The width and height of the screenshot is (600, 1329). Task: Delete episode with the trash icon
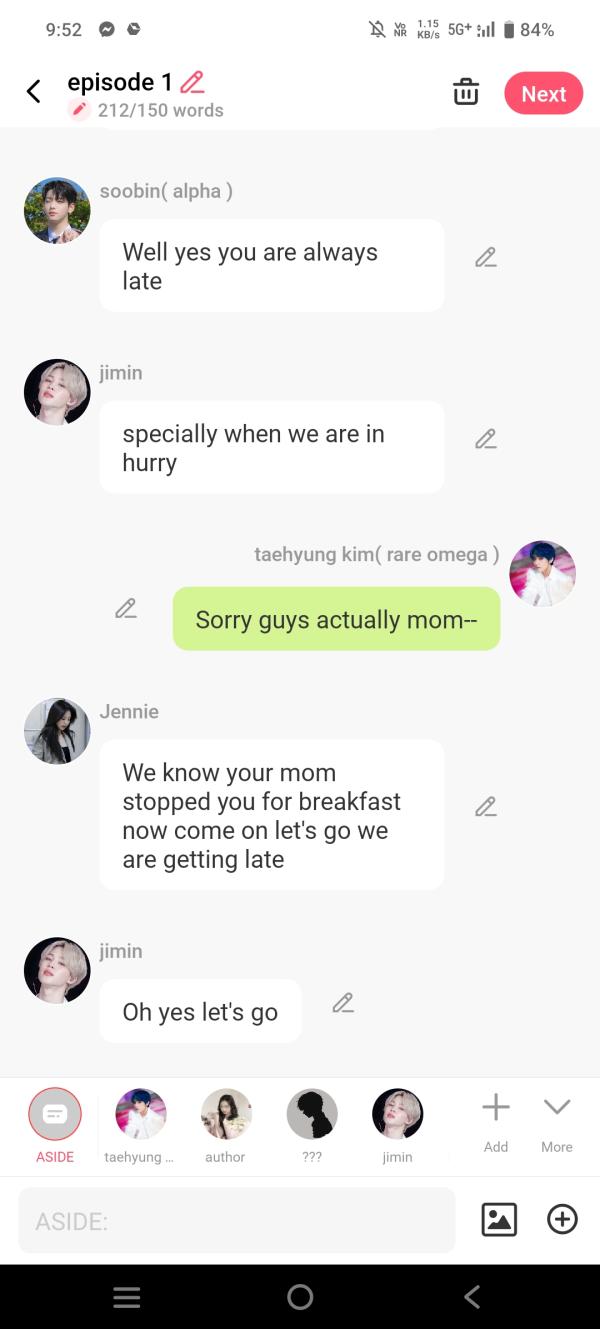466,93
